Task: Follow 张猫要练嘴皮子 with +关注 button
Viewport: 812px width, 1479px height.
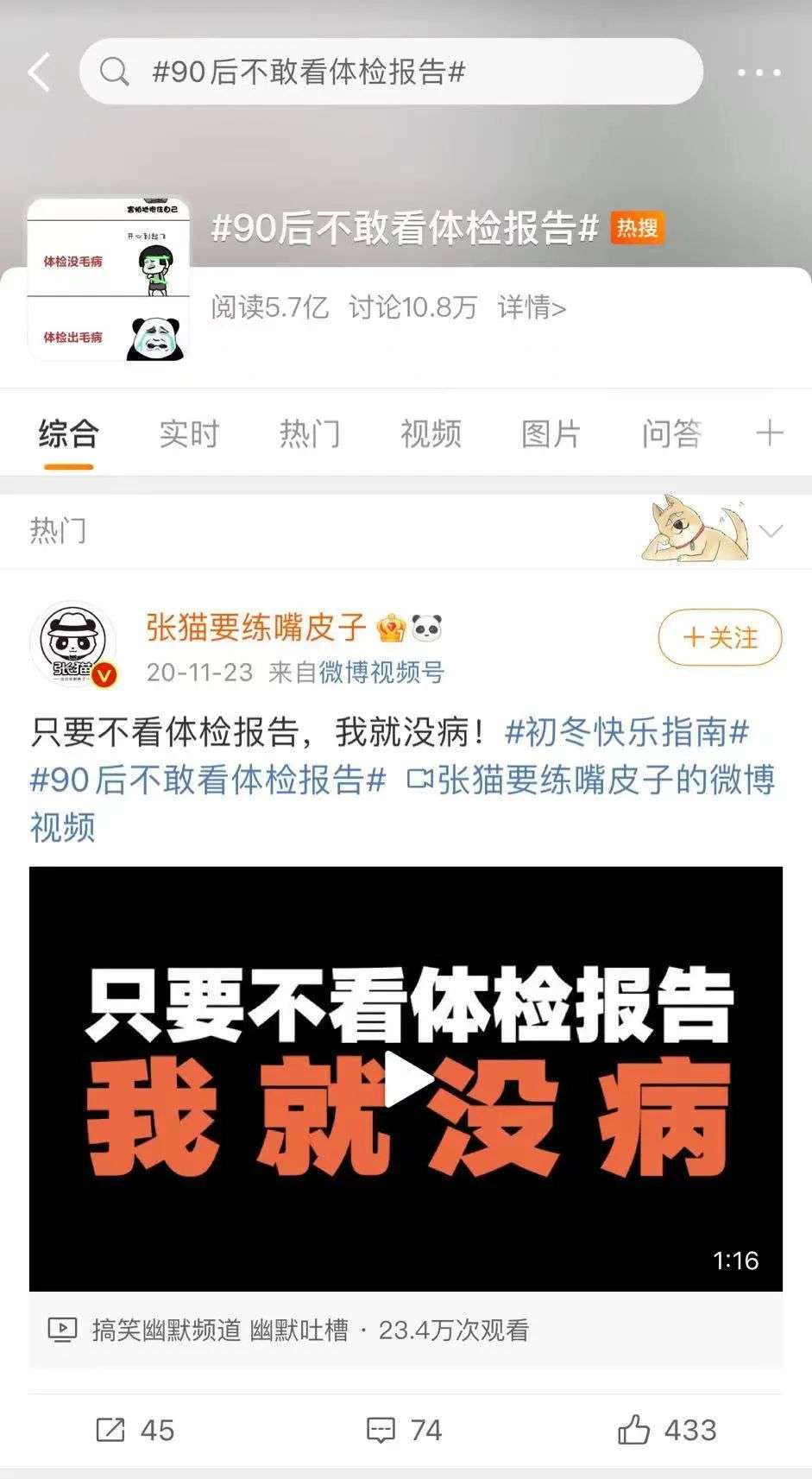Action: (x=720, y=638)
